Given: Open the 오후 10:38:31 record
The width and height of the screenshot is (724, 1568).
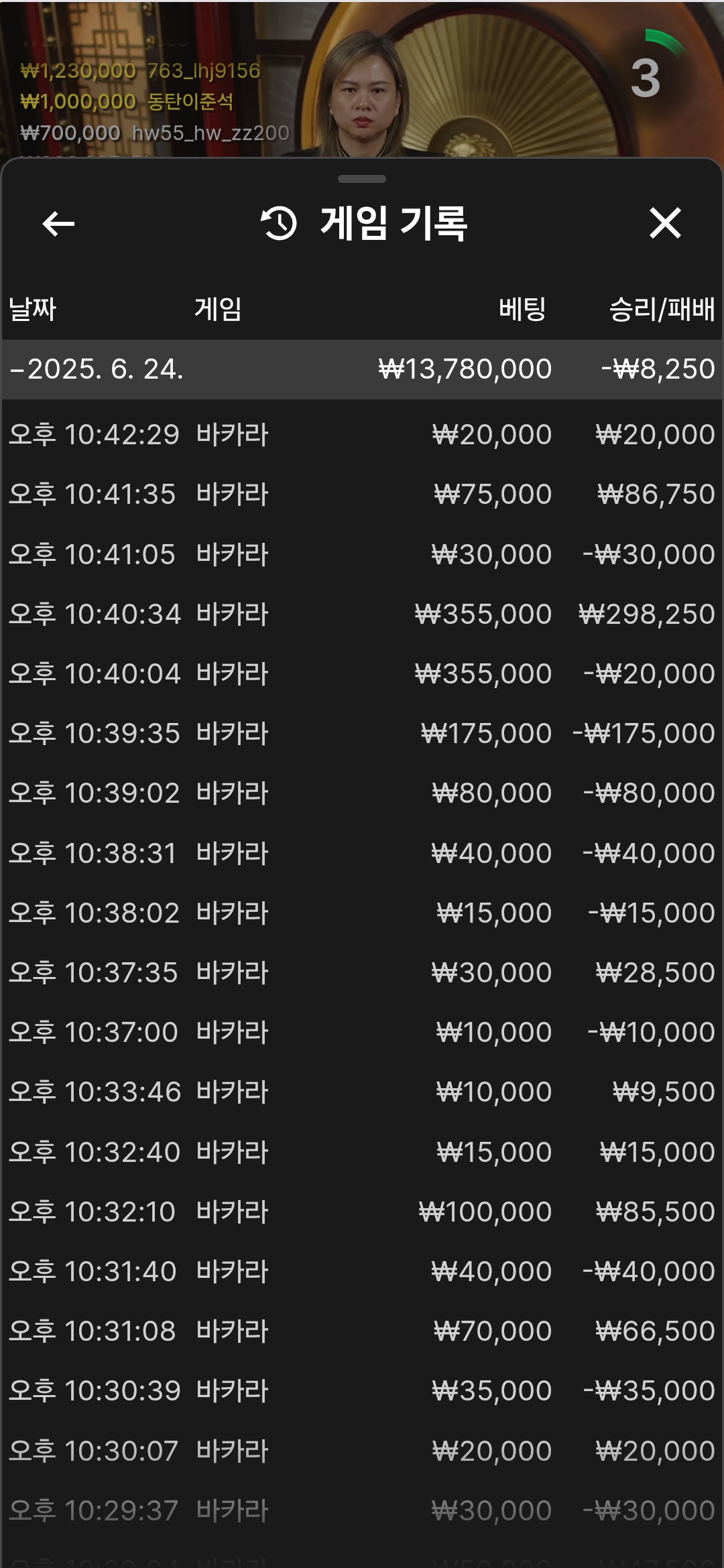Looking at the screenshot, I should point(362,853).
